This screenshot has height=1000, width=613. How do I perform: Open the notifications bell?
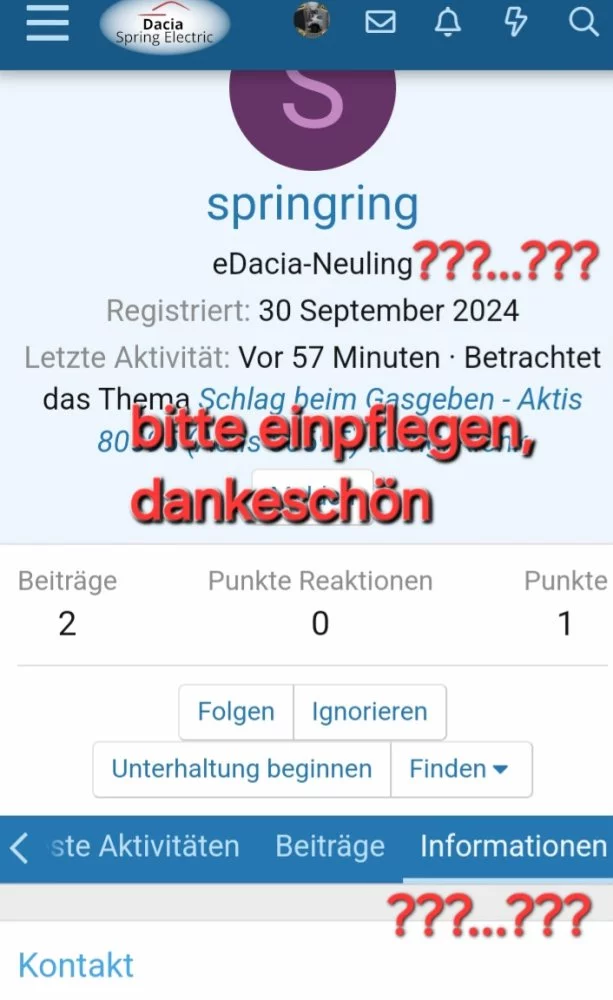point(448,22)
